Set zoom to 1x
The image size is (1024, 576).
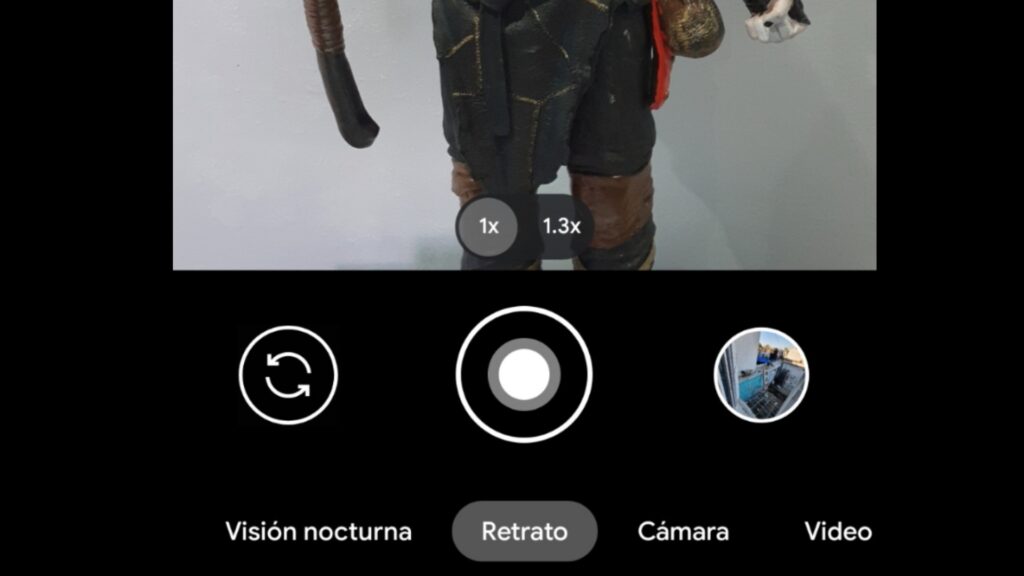click(x=488, y=226)
